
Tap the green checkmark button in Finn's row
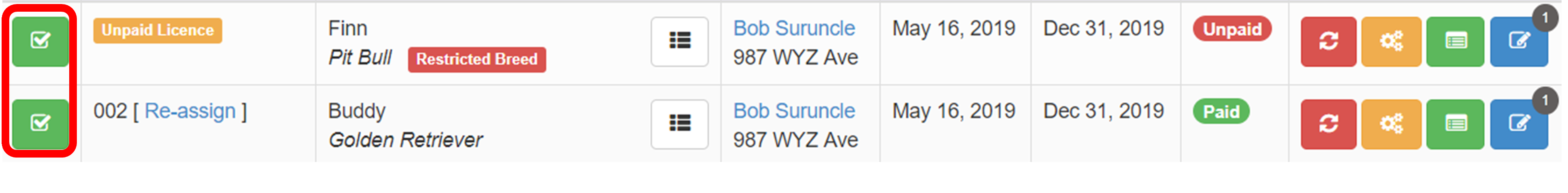[40, 41]
